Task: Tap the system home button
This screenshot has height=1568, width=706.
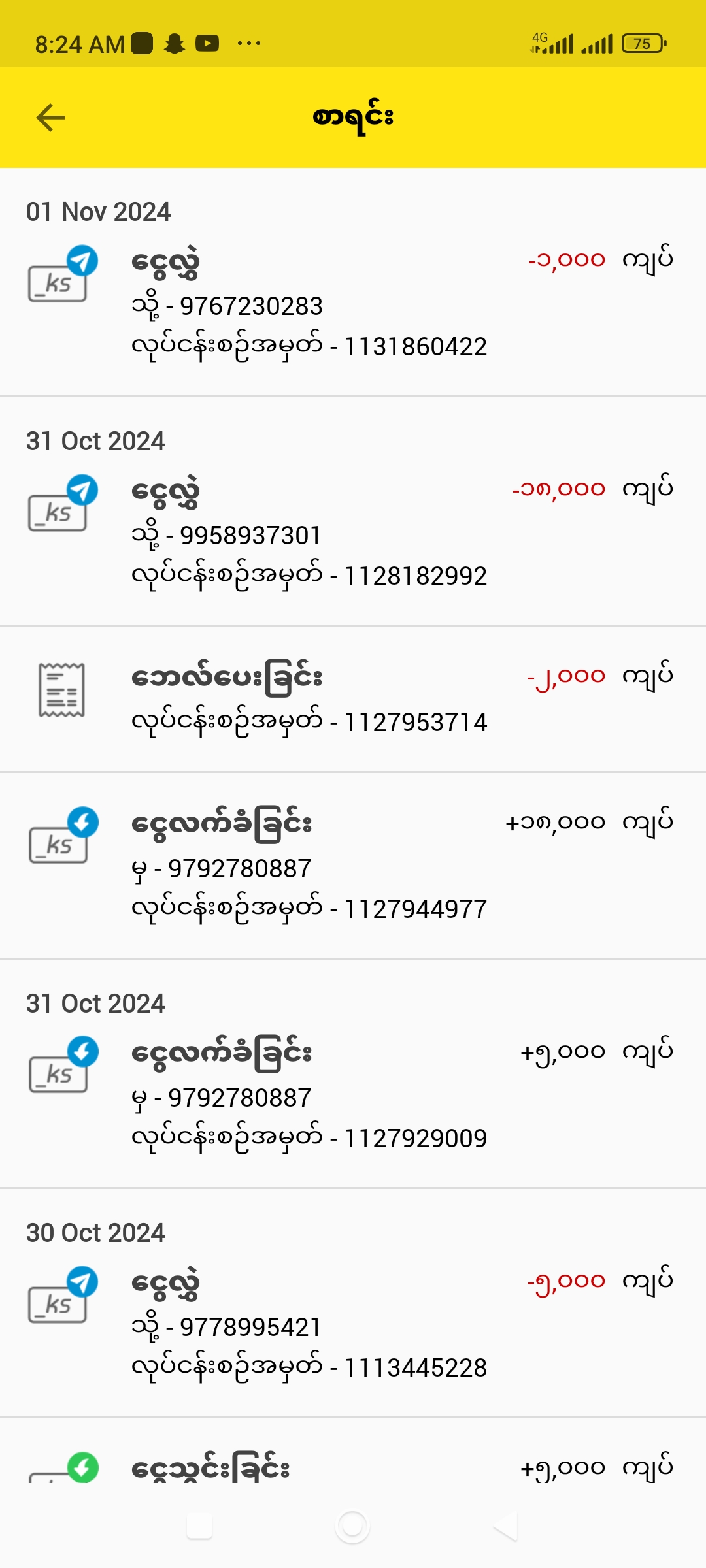Action: [352, 1526]
